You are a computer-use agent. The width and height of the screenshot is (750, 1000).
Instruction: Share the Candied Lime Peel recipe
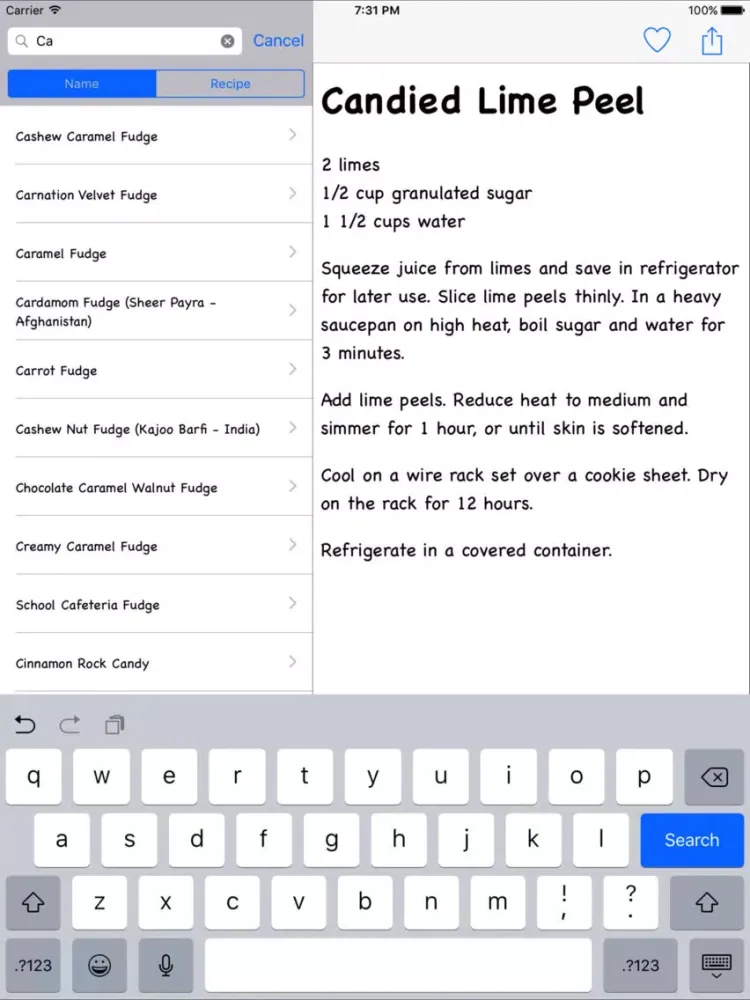712,41
